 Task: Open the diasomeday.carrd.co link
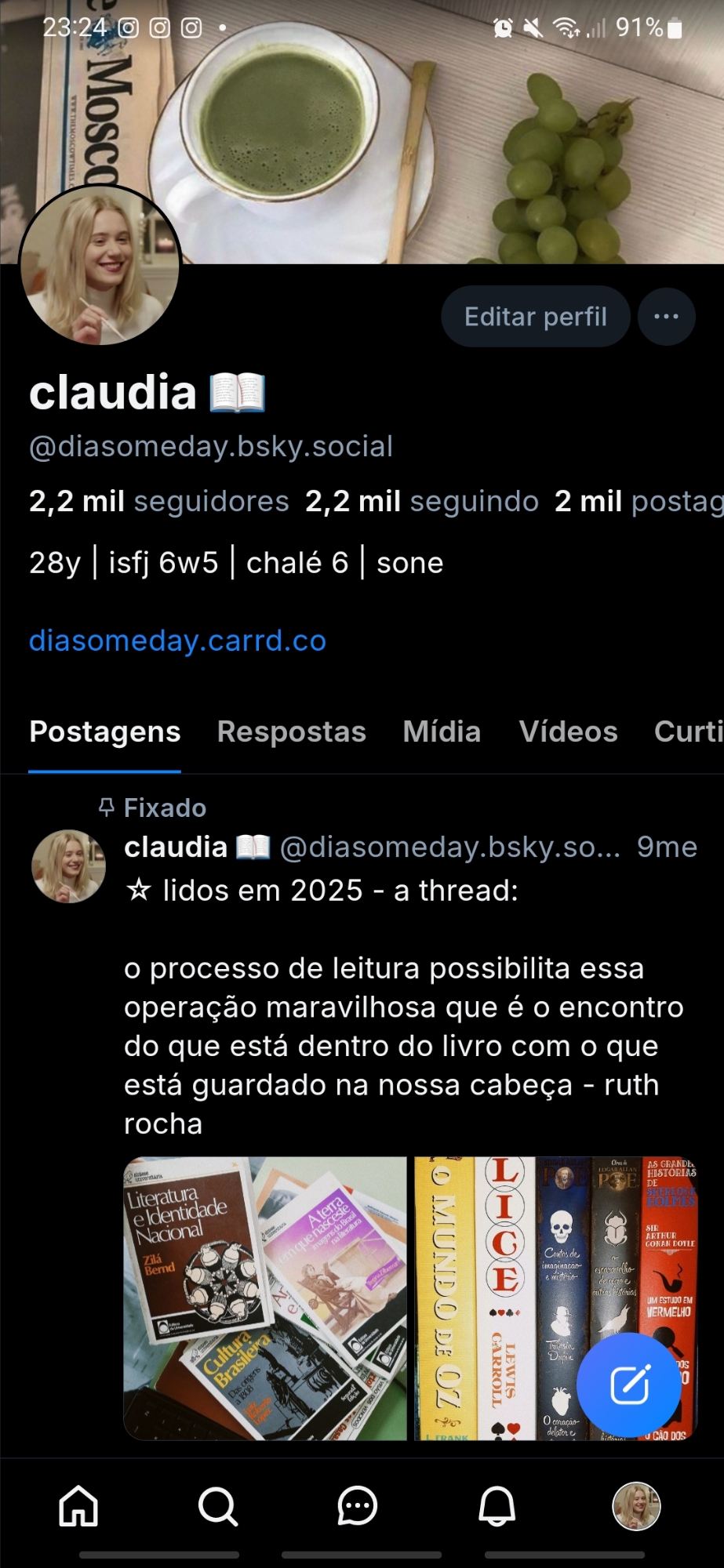coord(177,641)
